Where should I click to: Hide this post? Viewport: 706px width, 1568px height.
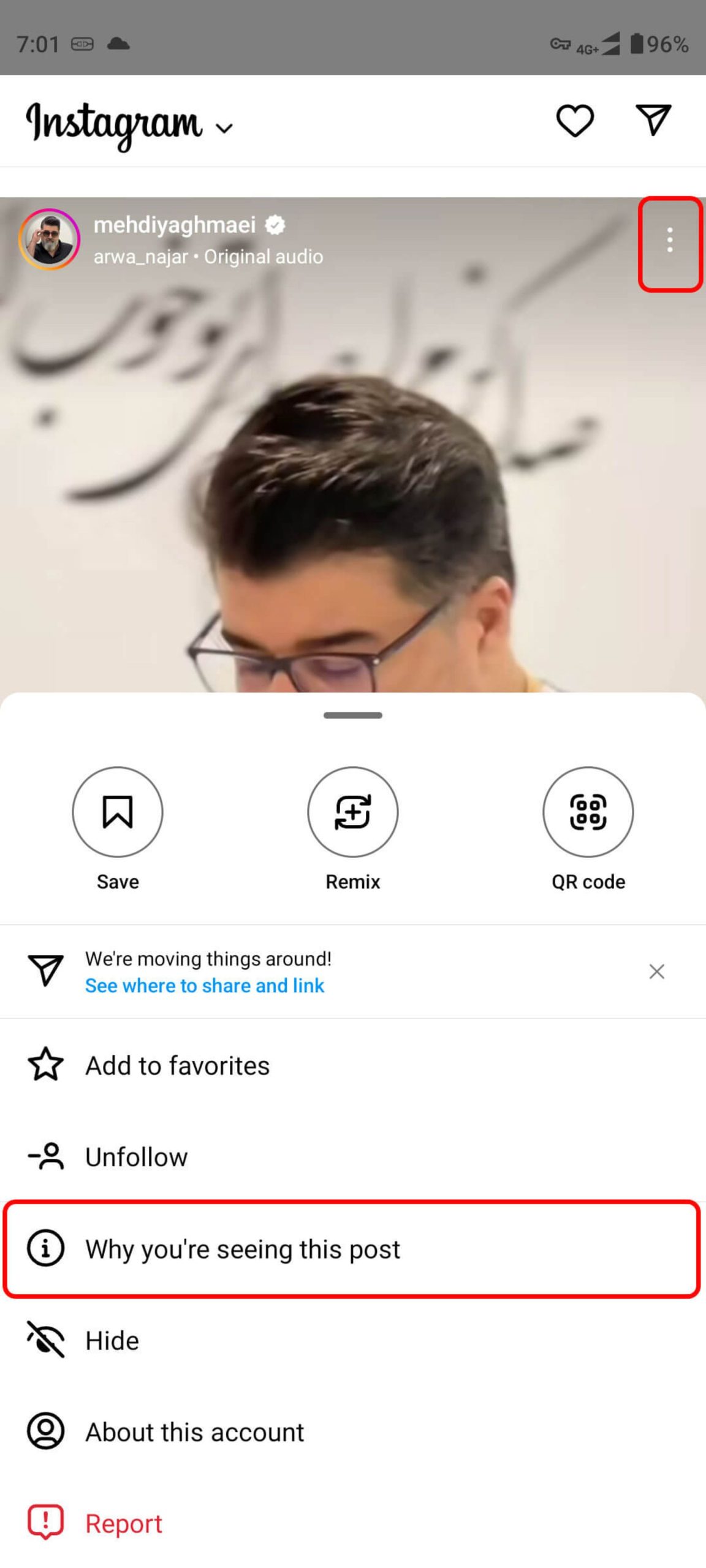coord(112,1341)
